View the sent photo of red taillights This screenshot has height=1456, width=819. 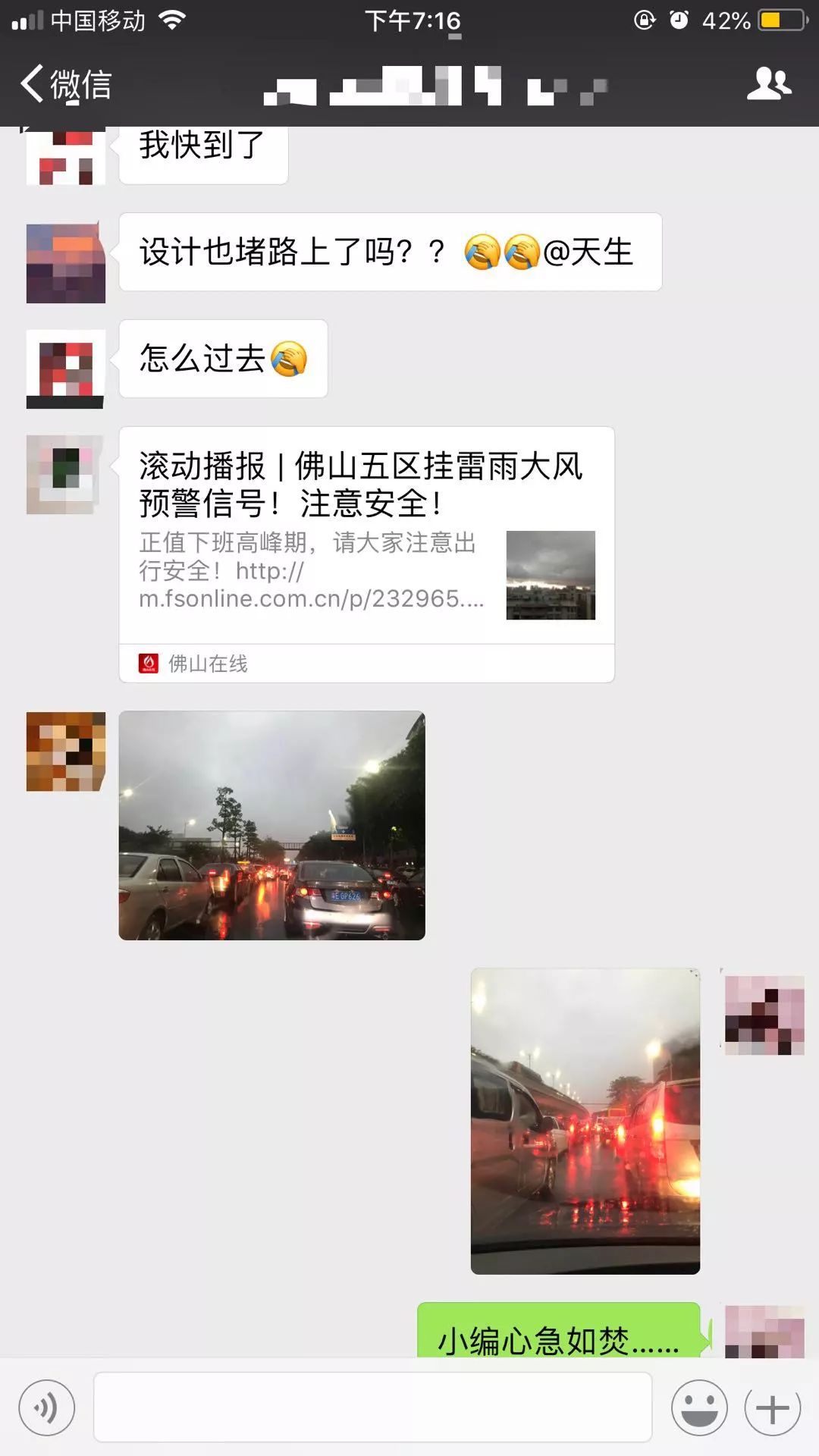[585, 1121]
